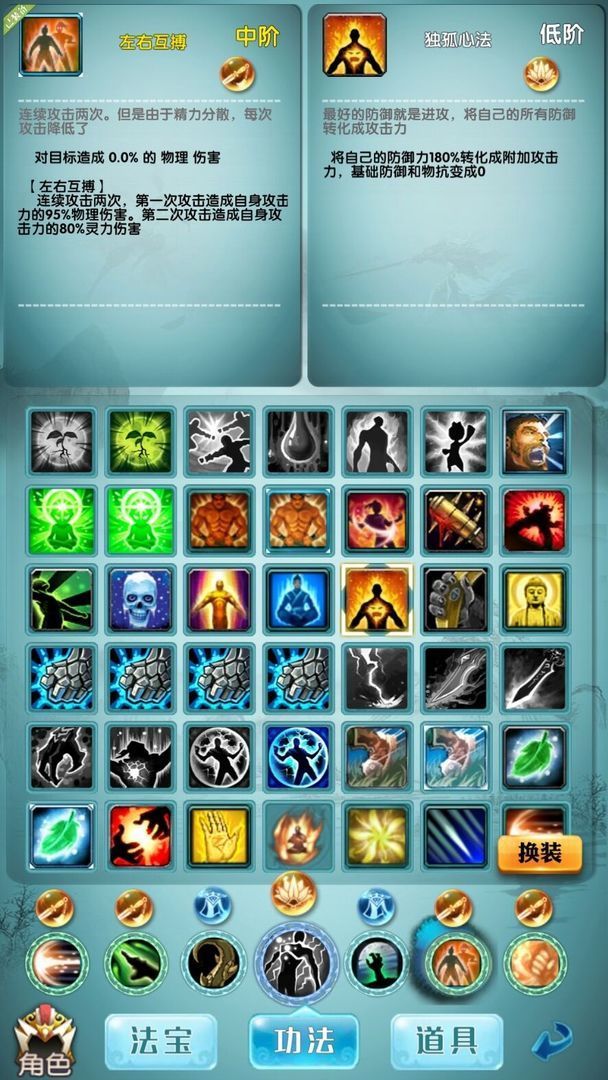
Task: Tap the highlighted orange glowing figure skill
Action: pos(377,599)
